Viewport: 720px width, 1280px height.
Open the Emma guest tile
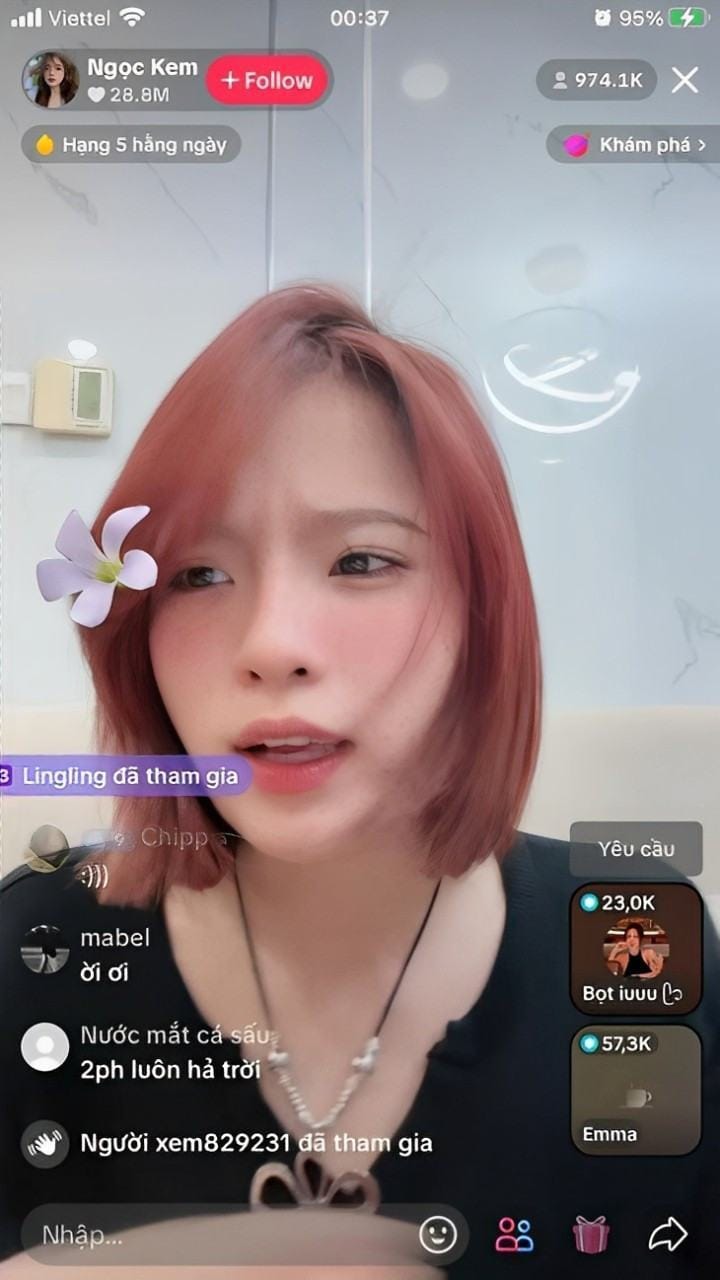636,1090
